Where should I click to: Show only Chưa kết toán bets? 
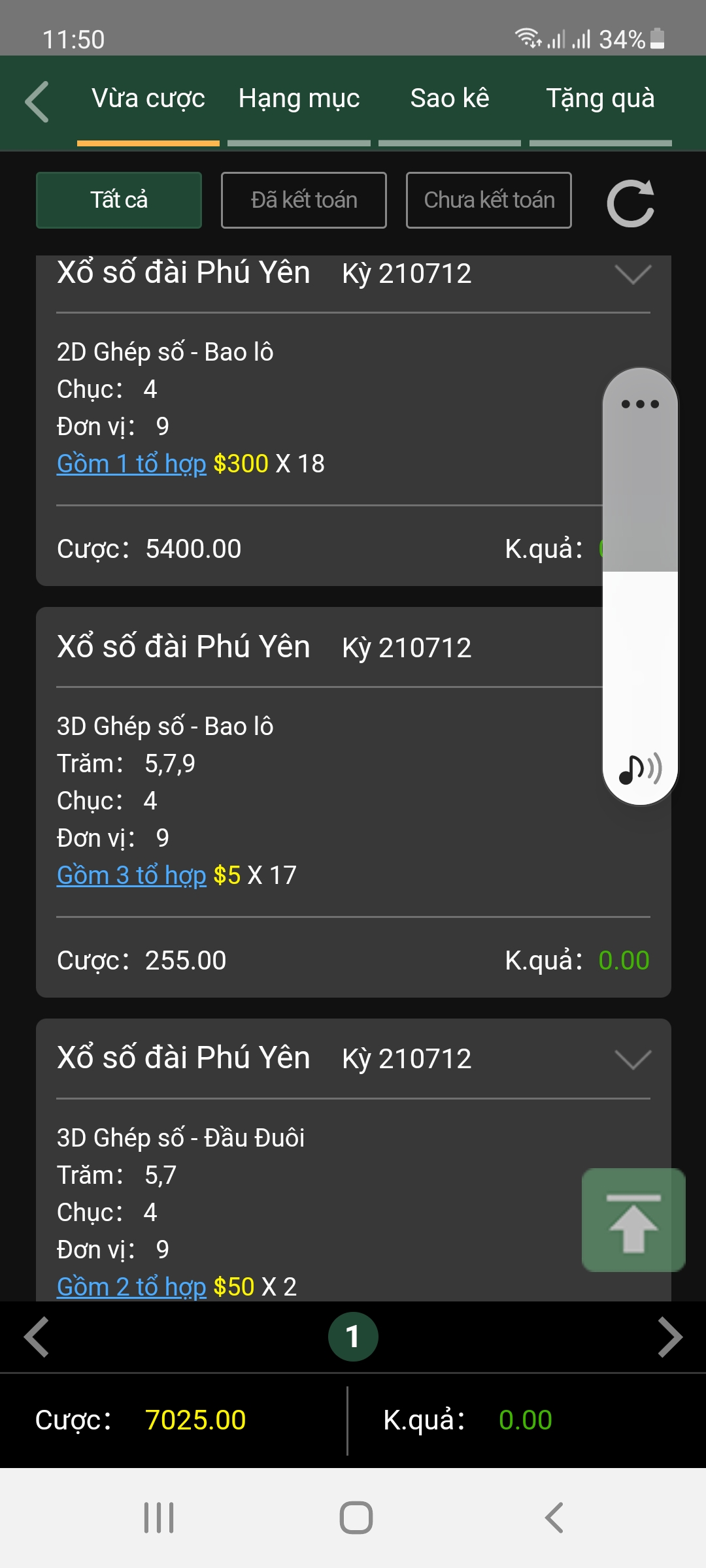click(489, 200)
